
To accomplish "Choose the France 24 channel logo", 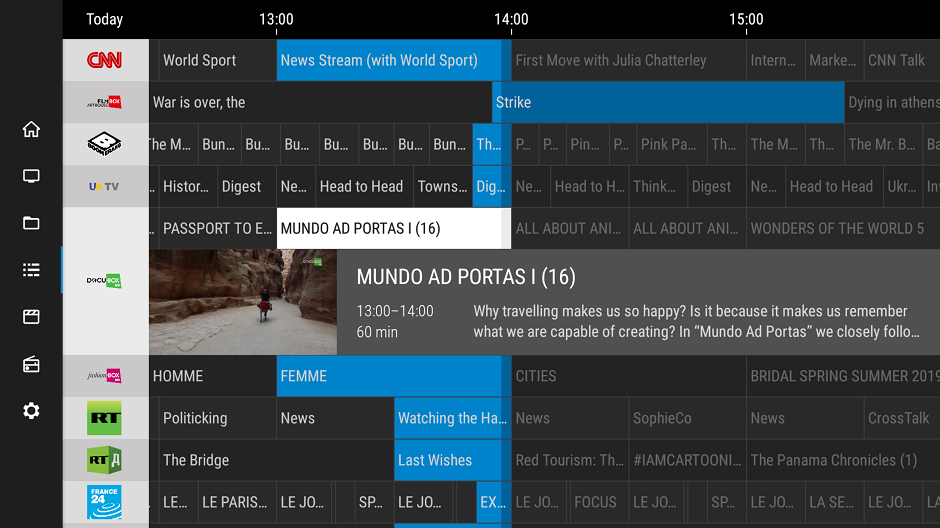I will pos(105,502).
